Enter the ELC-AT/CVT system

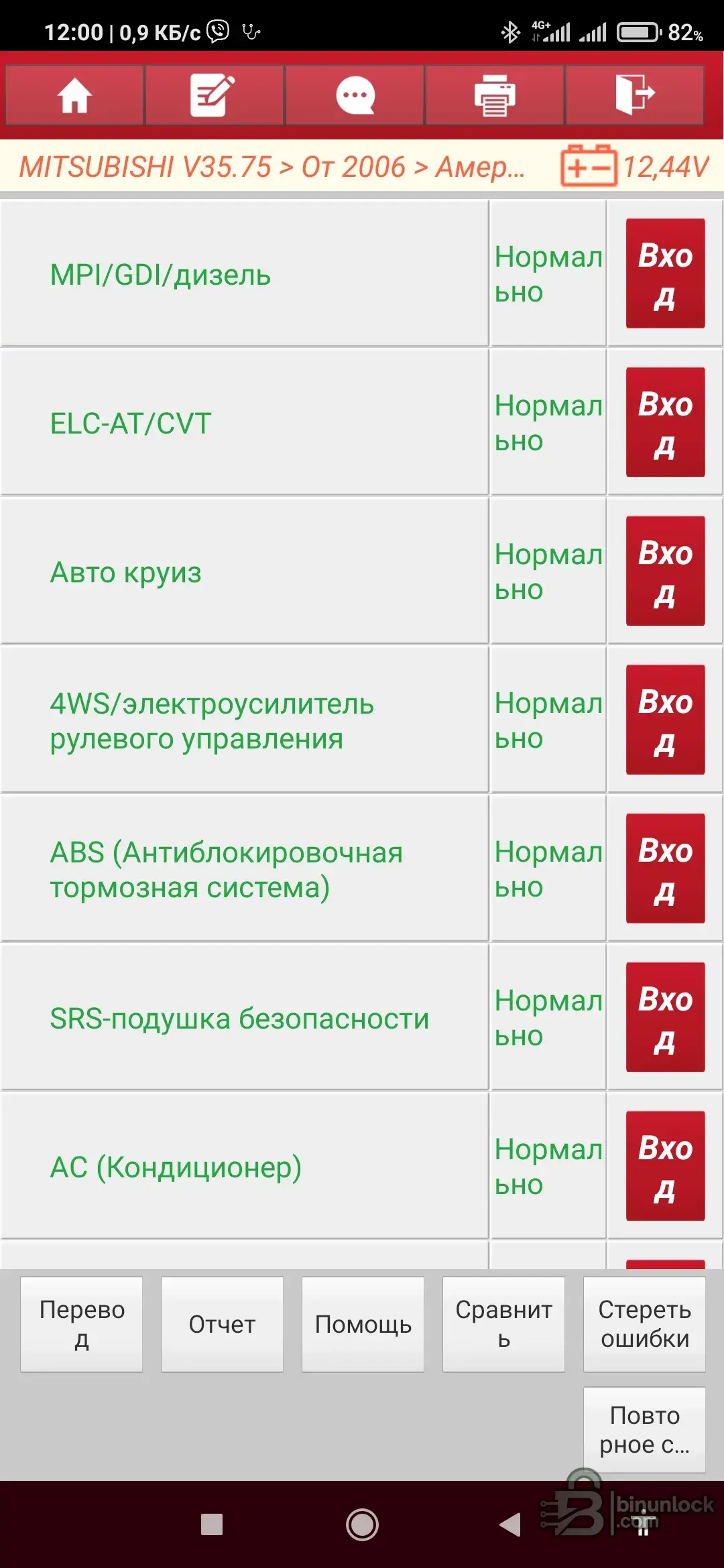click(x=665, y=422)
